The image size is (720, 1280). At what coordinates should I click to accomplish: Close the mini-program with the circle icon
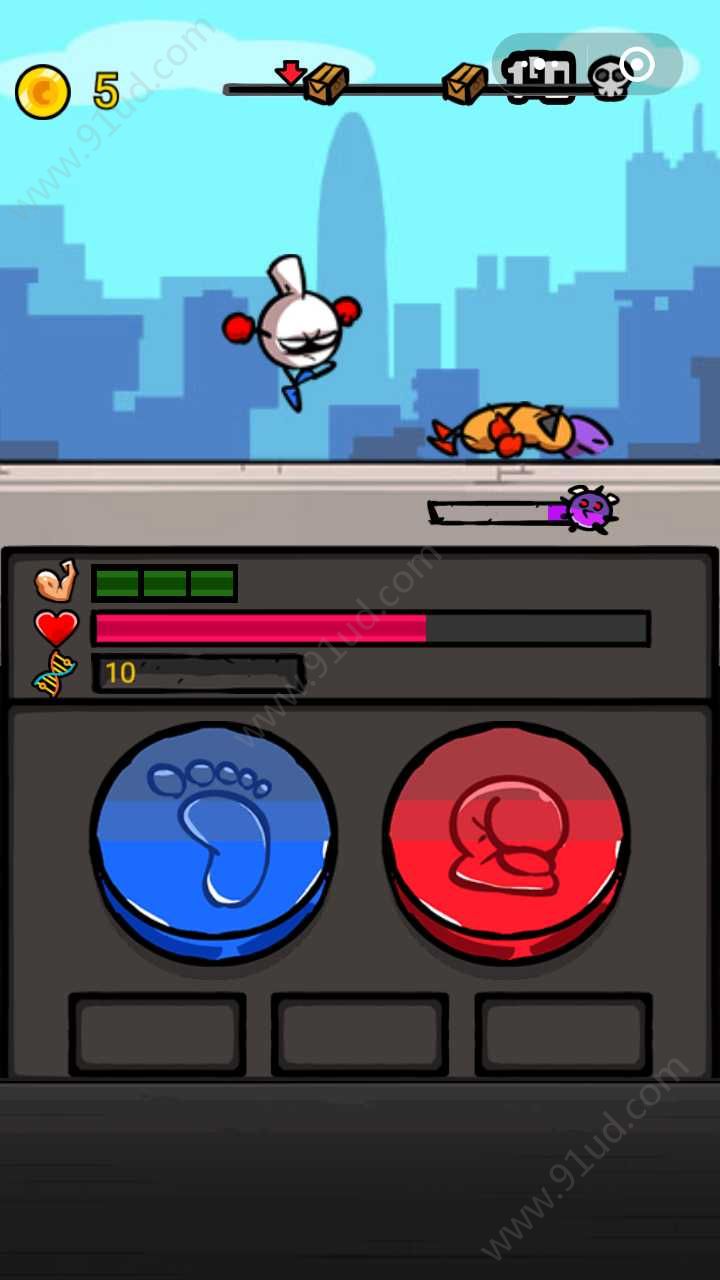point(637,66)
